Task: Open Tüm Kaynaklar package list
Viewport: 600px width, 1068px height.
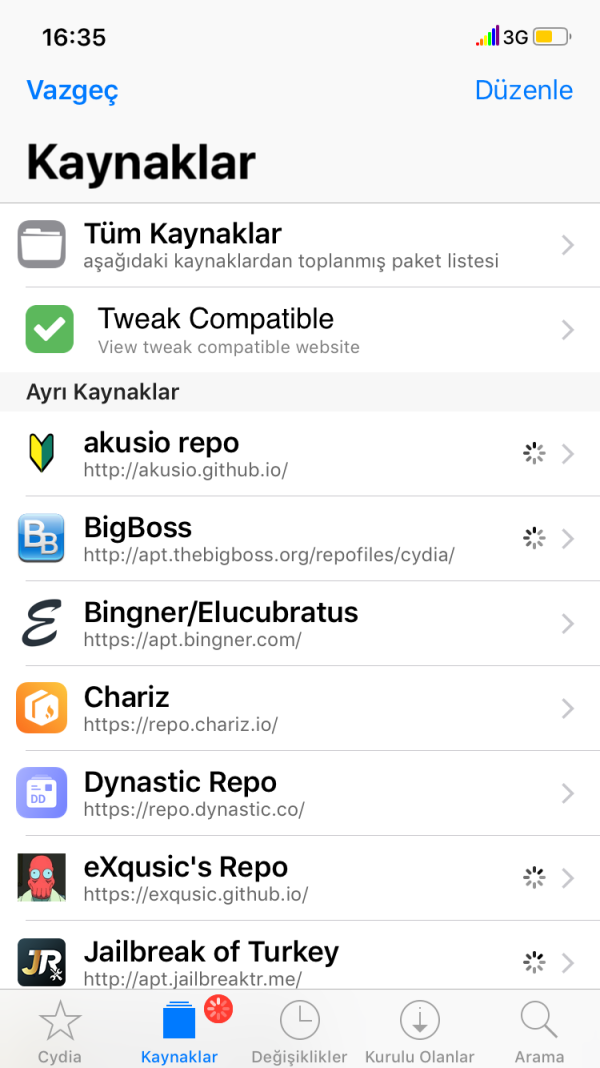Action: [x=300, y=245]
